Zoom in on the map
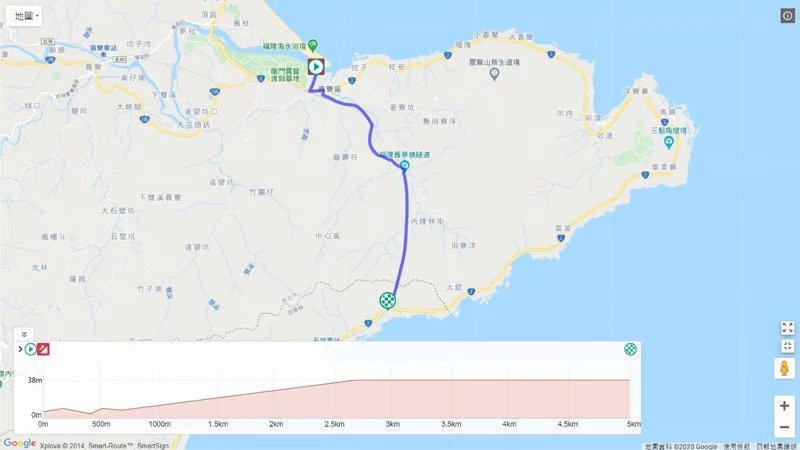800x450 pixels. tap(785, 406)
